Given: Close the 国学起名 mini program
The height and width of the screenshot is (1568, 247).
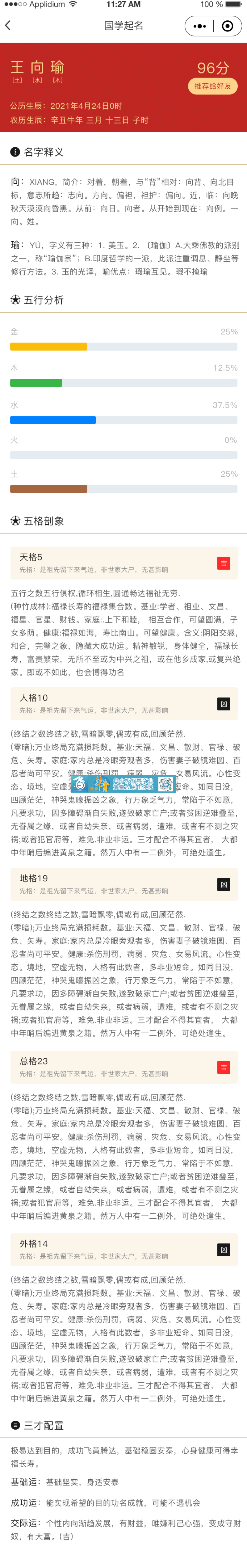Looking at the screenshot, I should (x=228, y=26).
